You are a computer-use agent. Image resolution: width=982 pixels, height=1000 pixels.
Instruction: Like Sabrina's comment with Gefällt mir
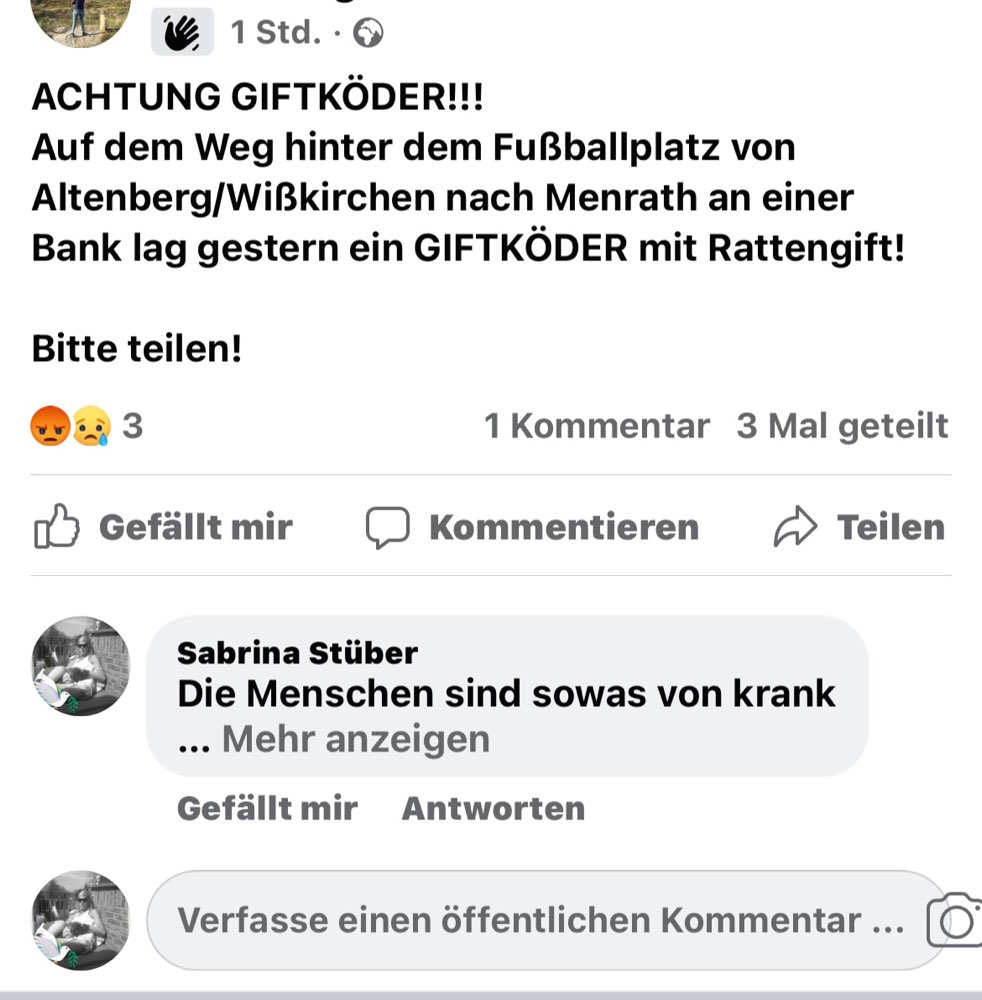(x=266, y=807)
